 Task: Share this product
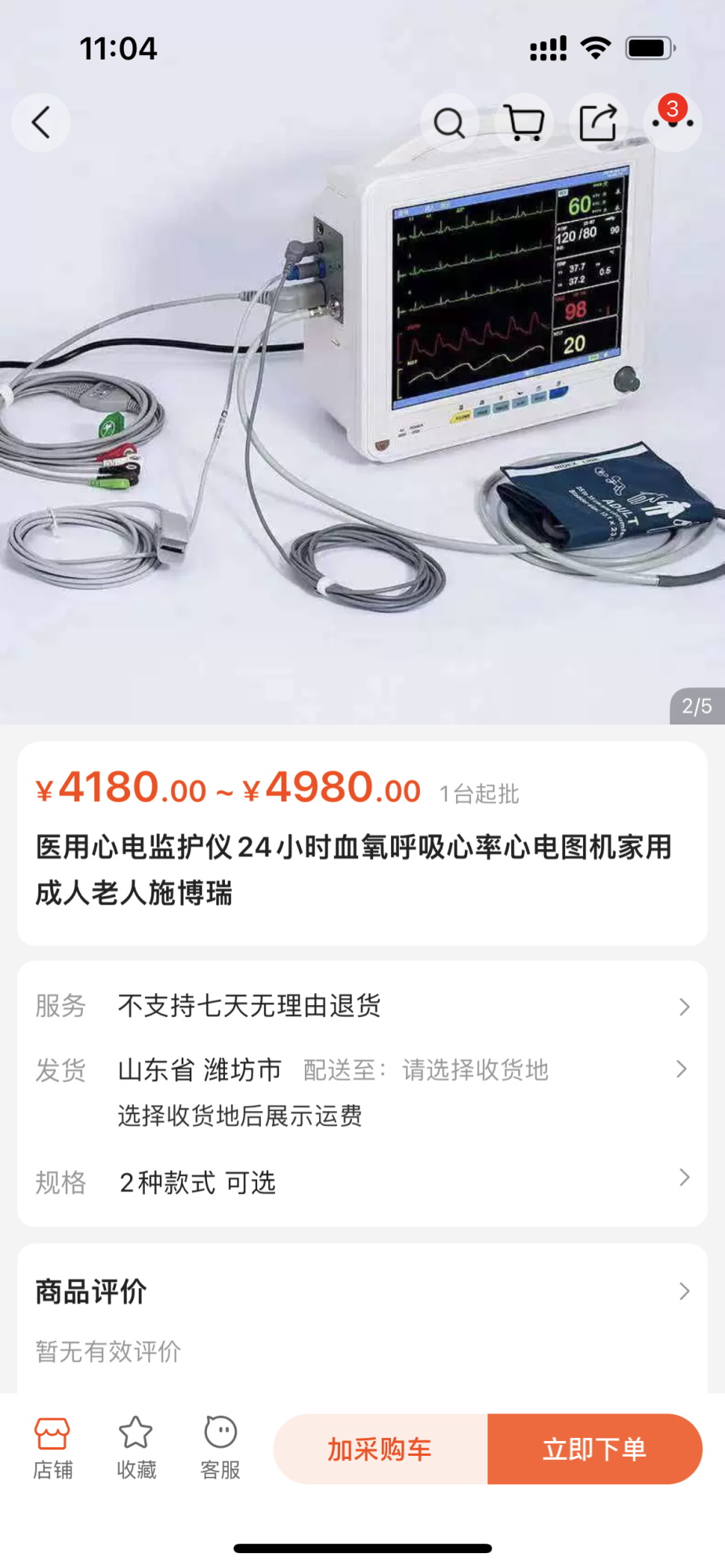(598, 123)
